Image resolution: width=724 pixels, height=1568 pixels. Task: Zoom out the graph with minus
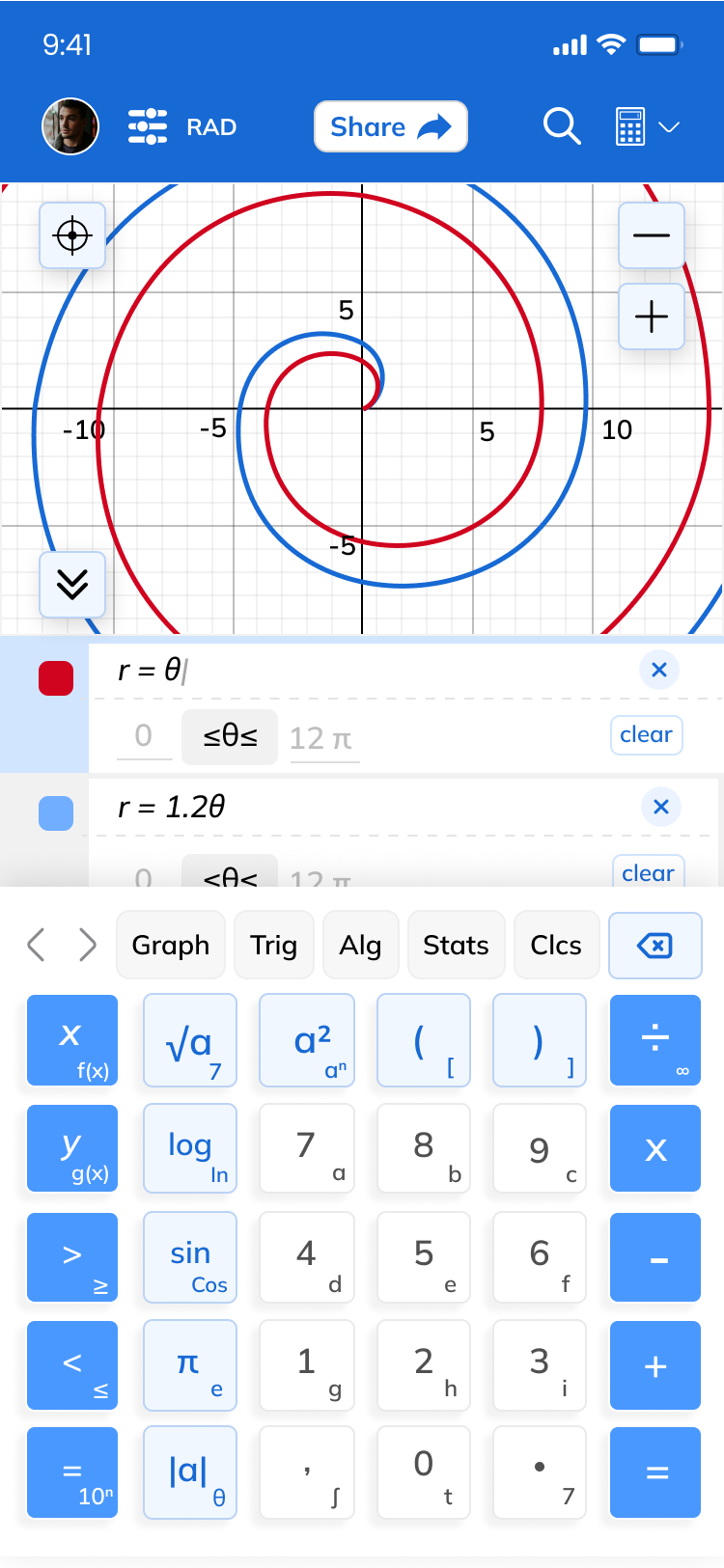click(652, 235)
